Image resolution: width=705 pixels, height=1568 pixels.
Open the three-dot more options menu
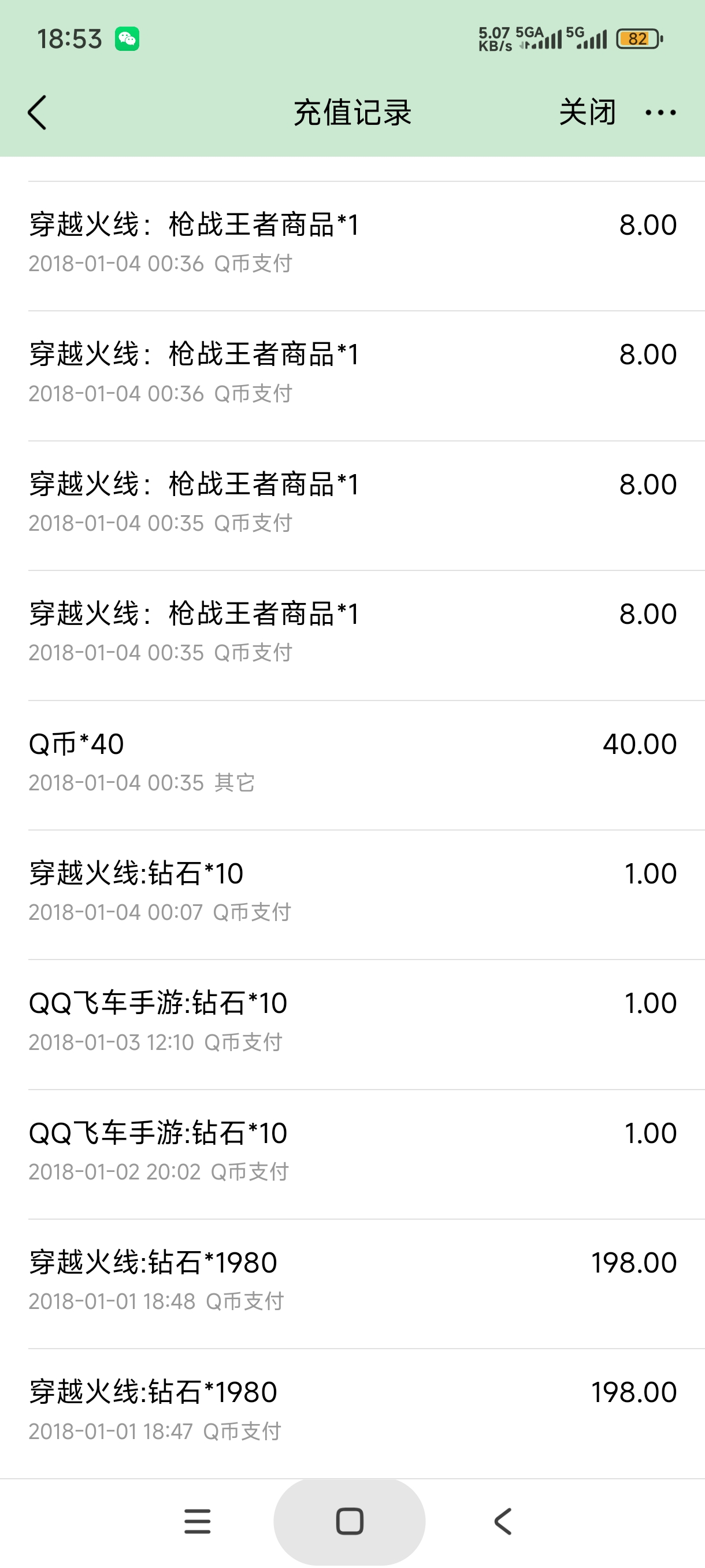tap(661, 113)
